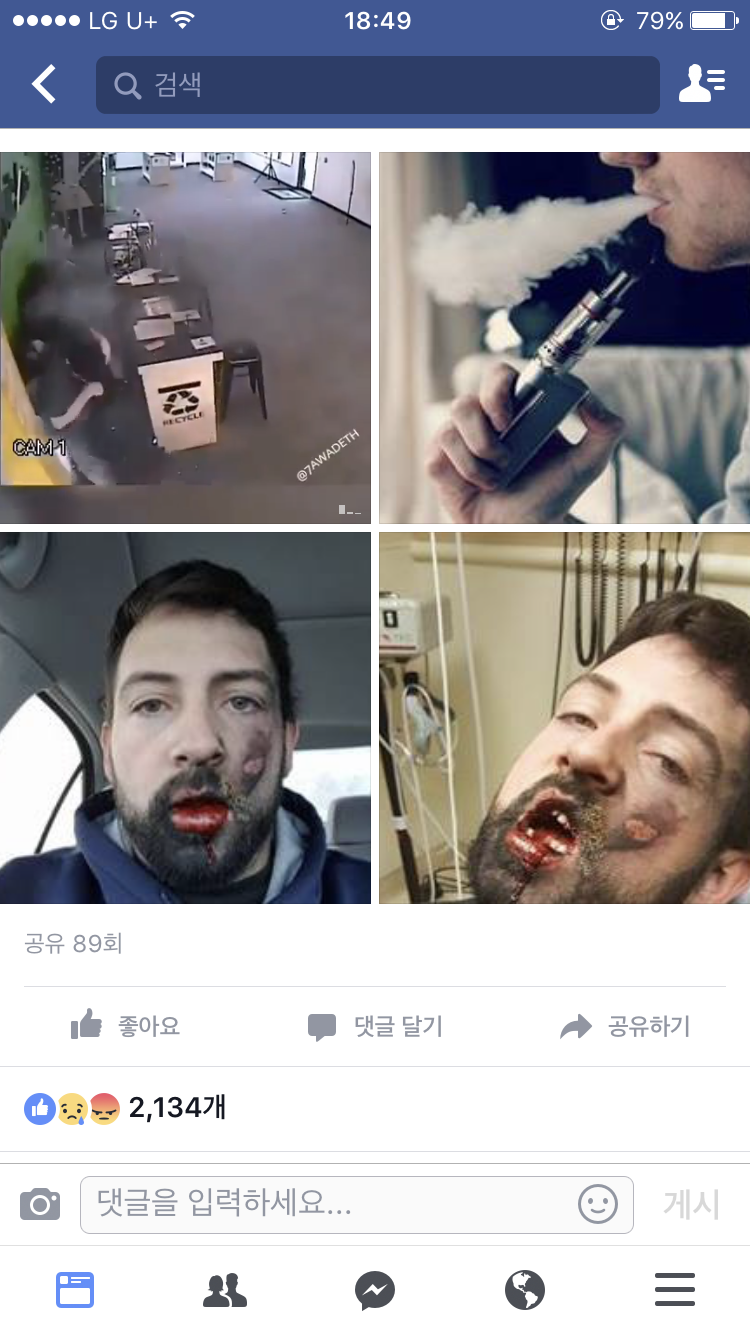Tap 댓글 달기 to comment

click(375, 1026)
